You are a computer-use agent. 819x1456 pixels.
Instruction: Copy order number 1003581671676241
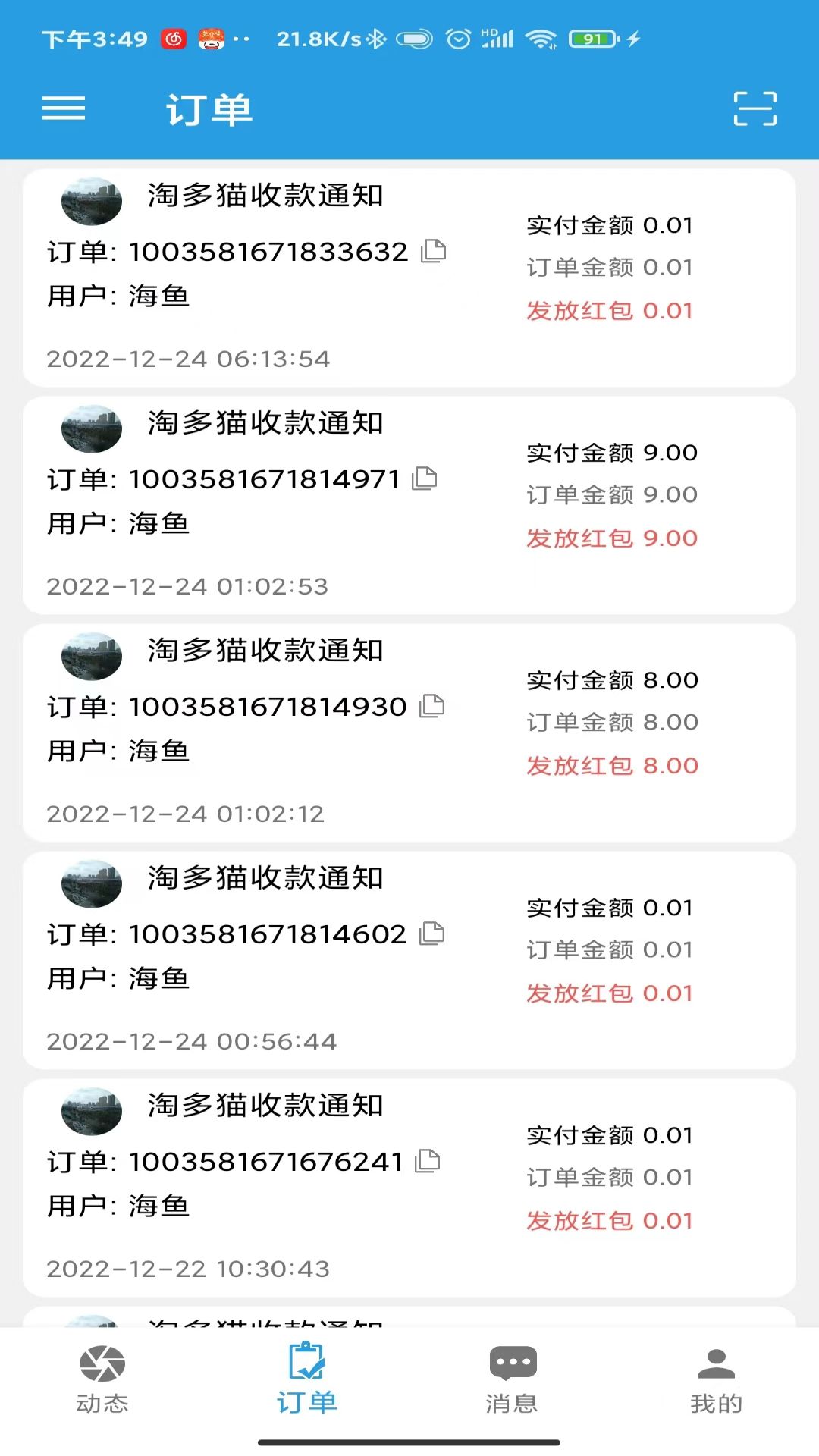tap(426, 1160)
